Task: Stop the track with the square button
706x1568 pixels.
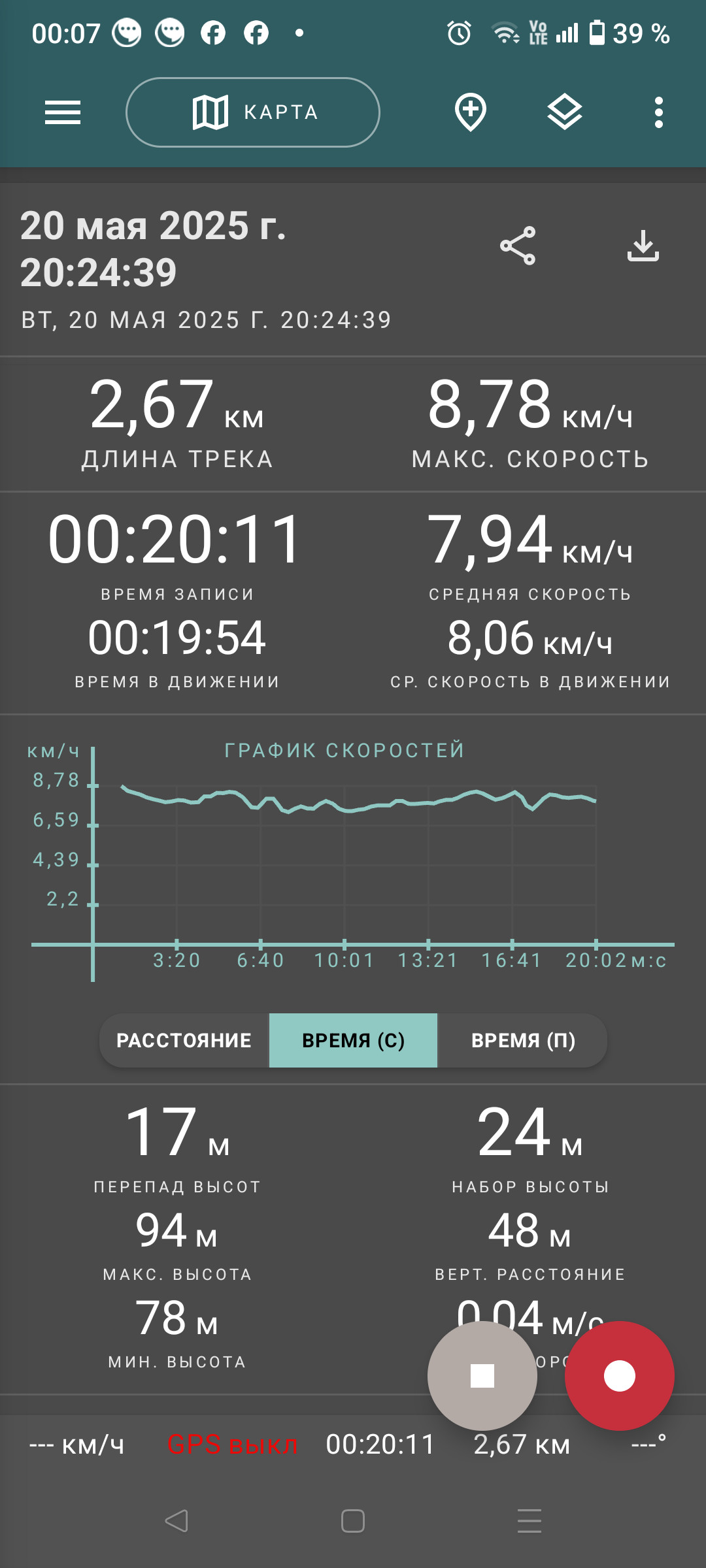Action: click(x=482, y=1376)
